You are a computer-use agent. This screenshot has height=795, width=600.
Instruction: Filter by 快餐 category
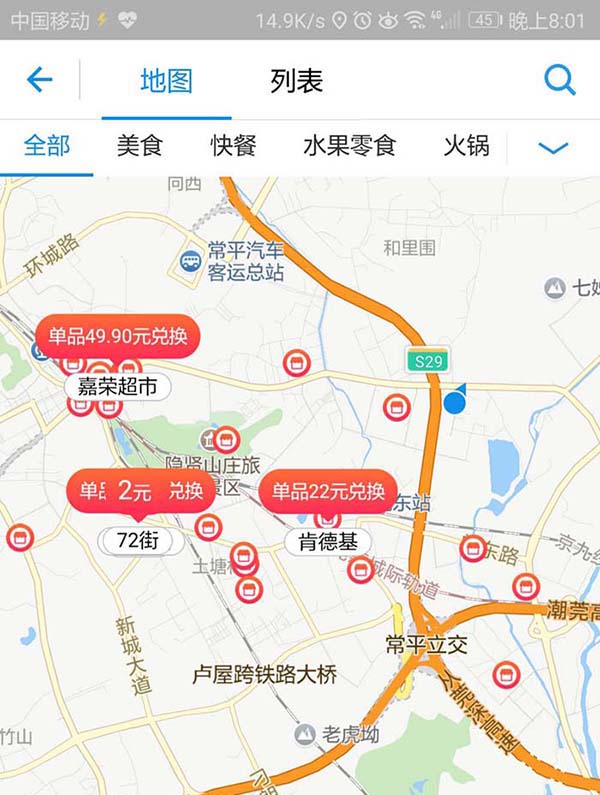(x=233, y=146)
